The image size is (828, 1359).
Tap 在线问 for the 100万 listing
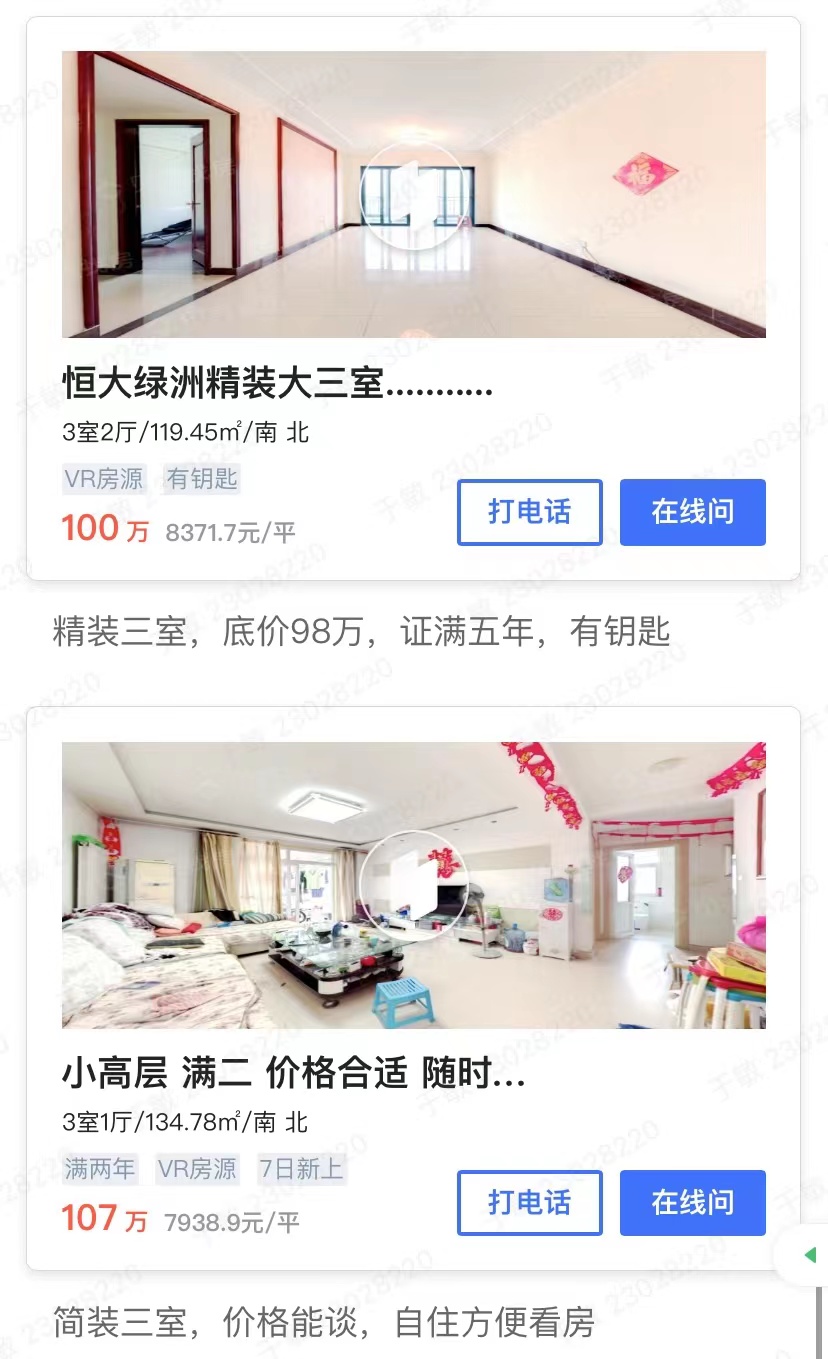tap(692, 512)
